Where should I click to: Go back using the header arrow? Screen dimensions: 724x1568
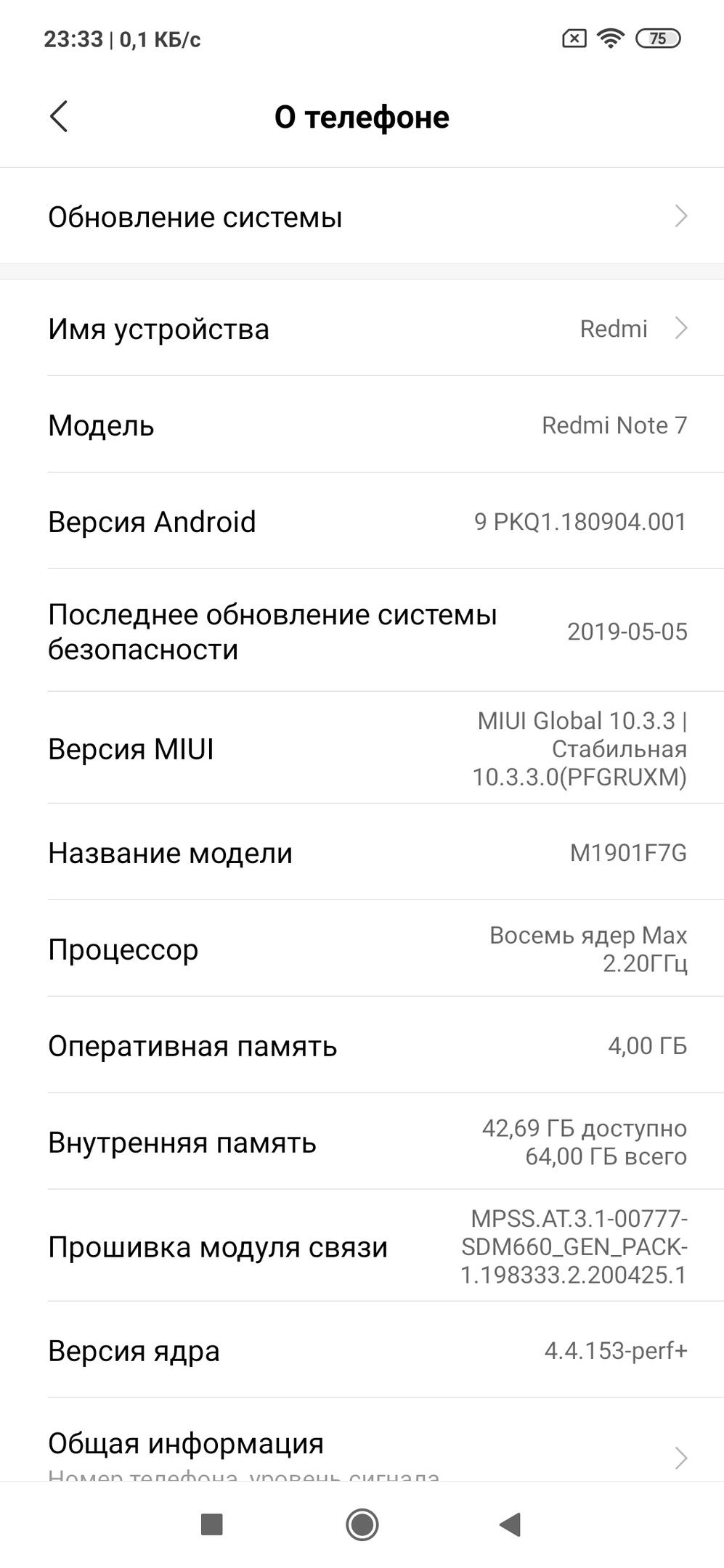pos(59,116)
